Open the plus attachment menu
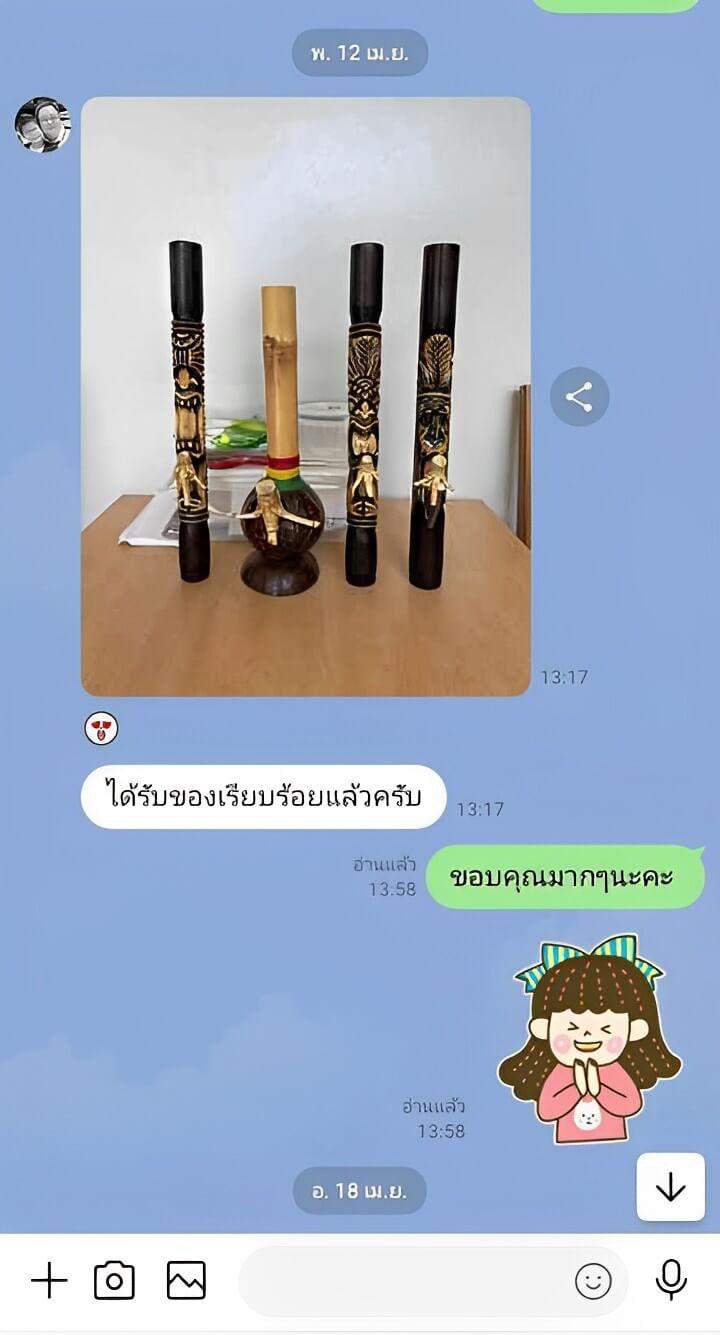The height and width of the screenshot is (1335, 720). pyautogui.click(x=48, y=1280)
